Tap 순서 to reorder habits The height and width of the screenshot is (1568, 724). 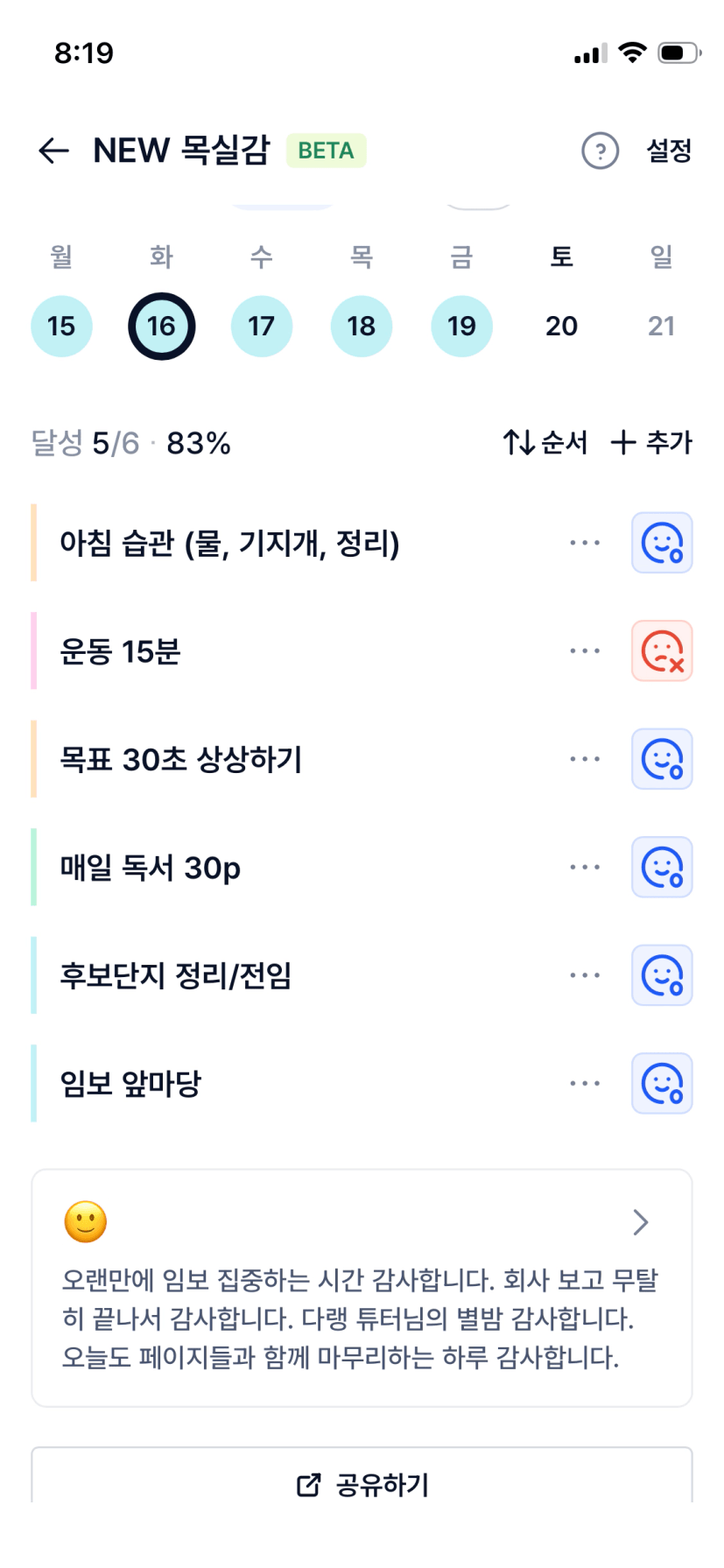545,442
